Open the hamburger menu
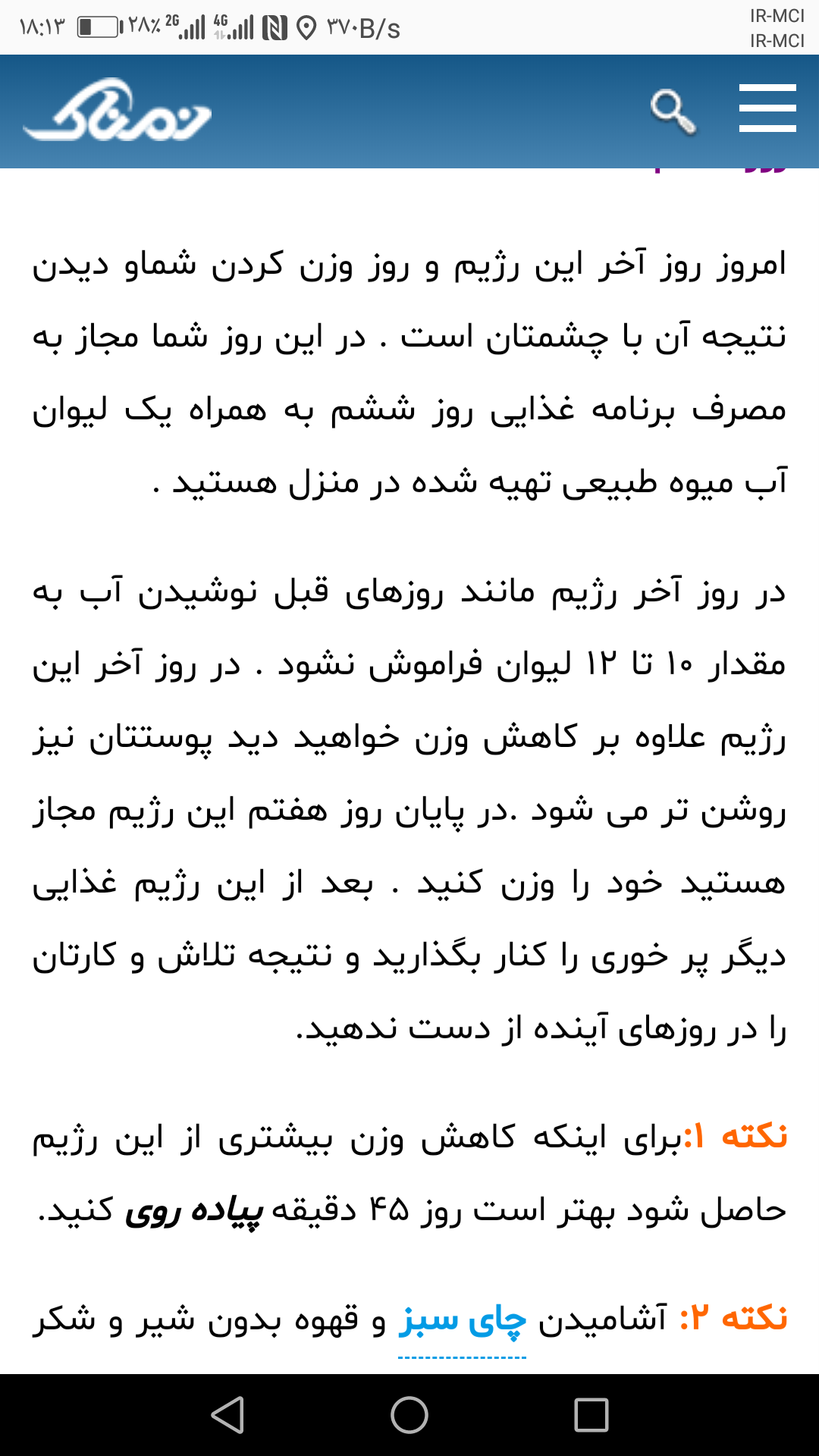Image resolution: width=819 pixels, height=1456 pixels. click(767, 108)
